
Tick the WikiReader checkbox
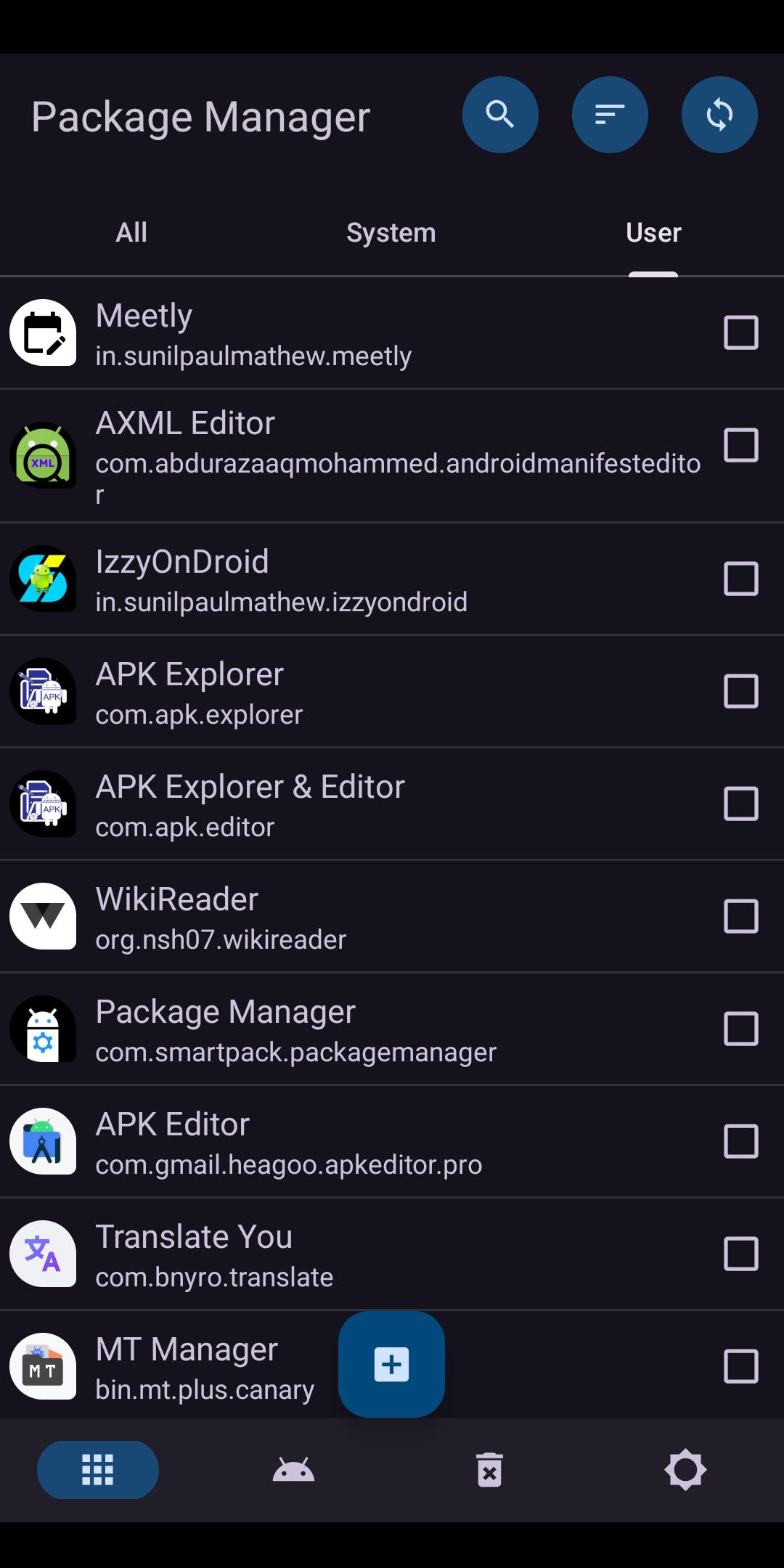pos(741,916)
